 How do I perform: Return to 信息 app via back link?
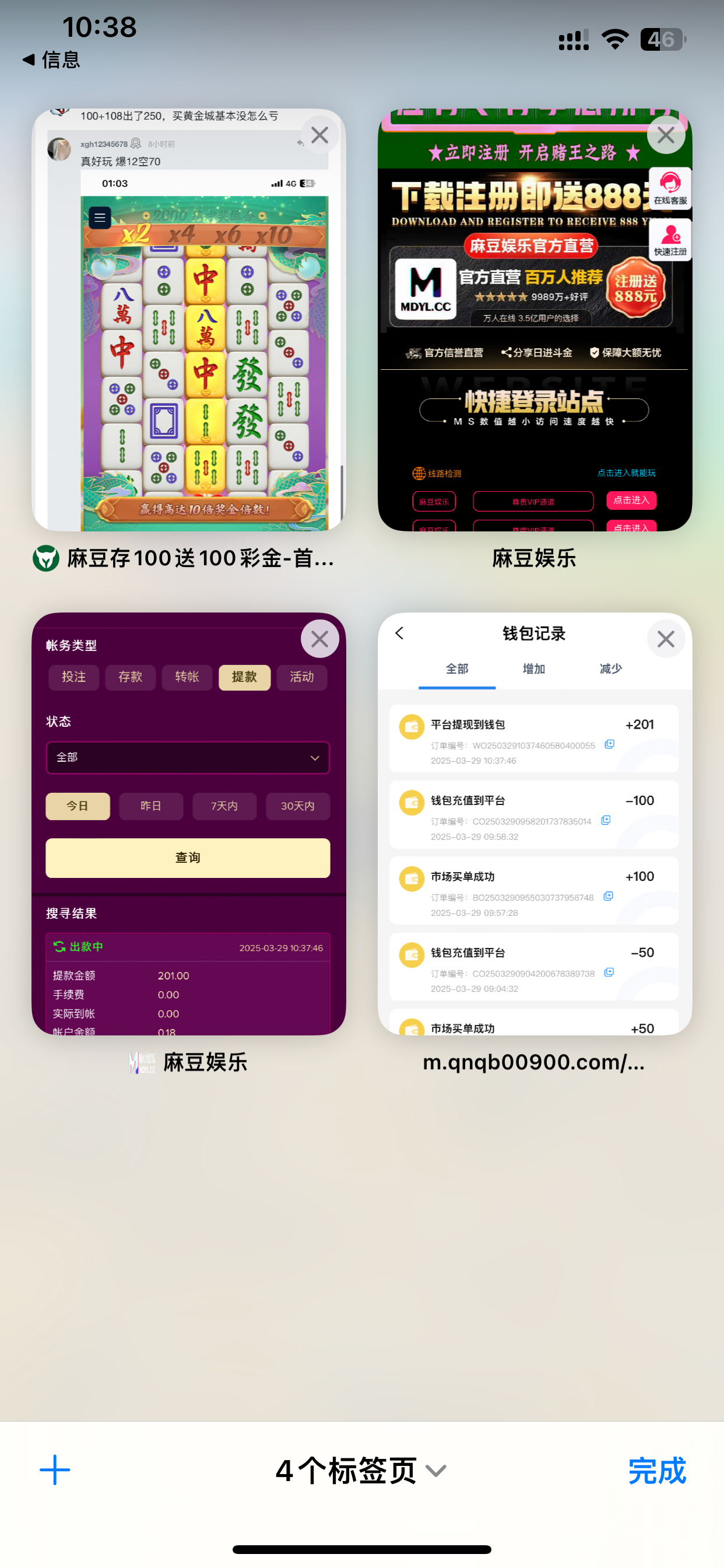pyautogui.click(x=52, y=60)
